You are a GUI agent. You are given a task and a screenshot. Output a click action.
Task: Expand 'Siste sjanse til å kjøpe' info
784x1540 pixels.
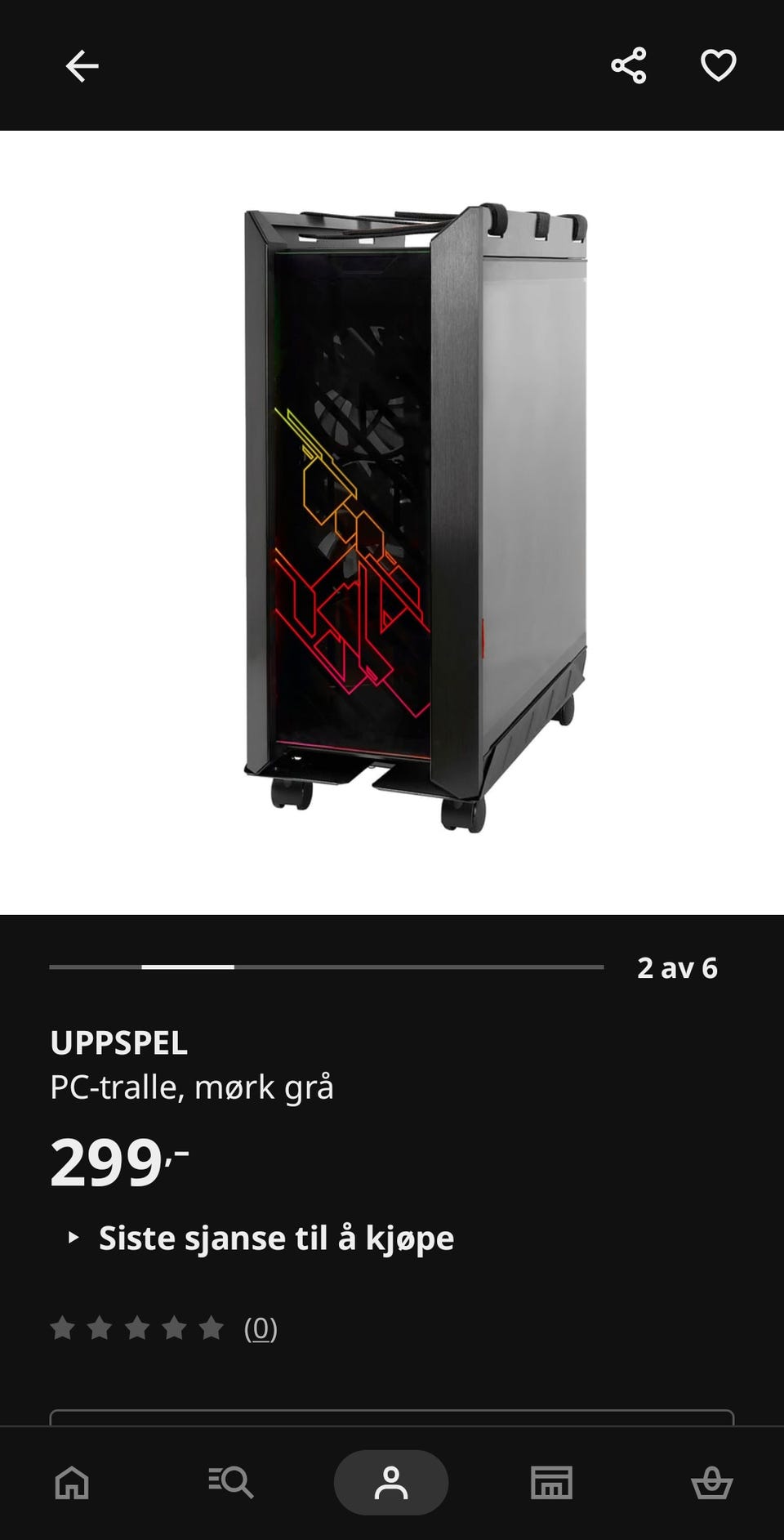(x=260, y=1238)
